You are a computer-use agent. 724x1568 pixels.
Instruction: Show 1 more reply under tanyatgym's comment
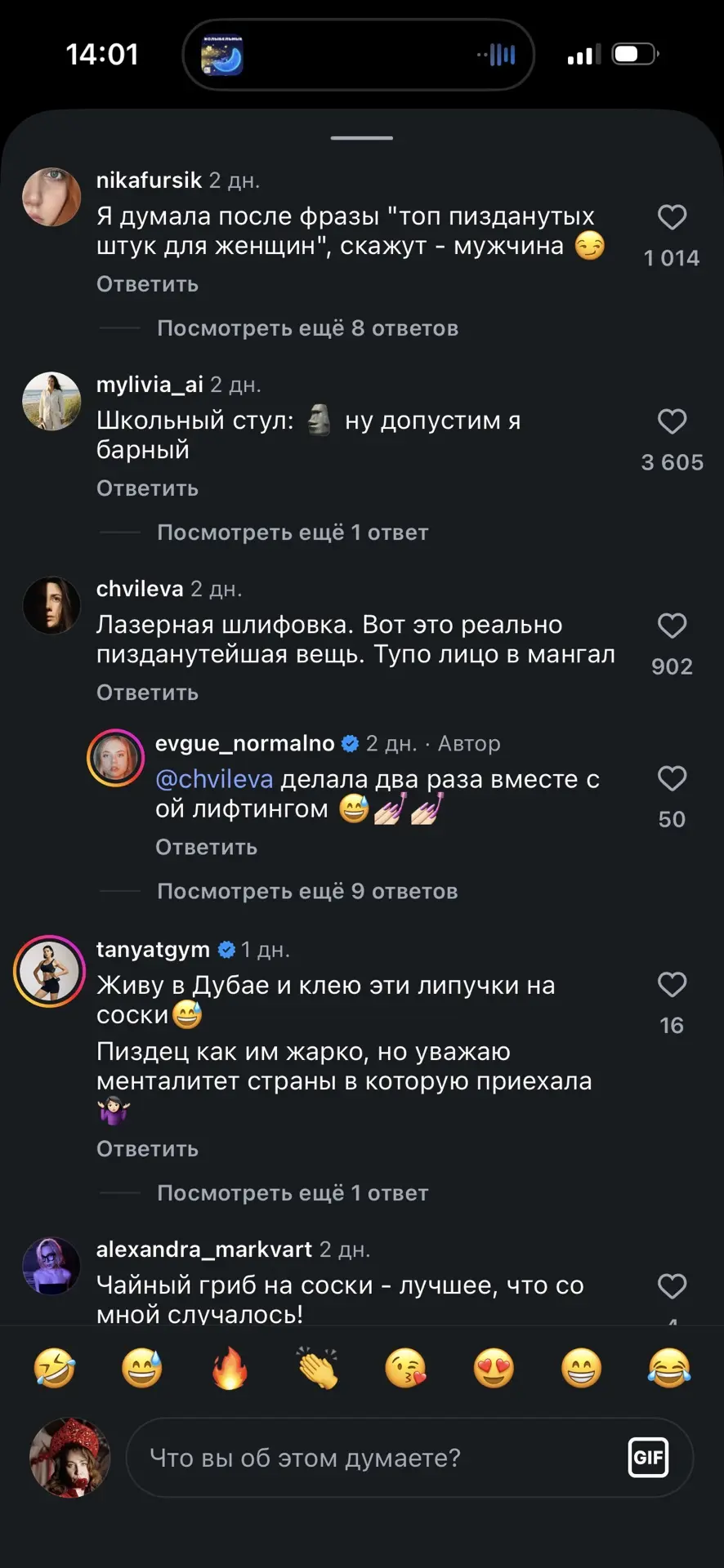click(293, 1193)
